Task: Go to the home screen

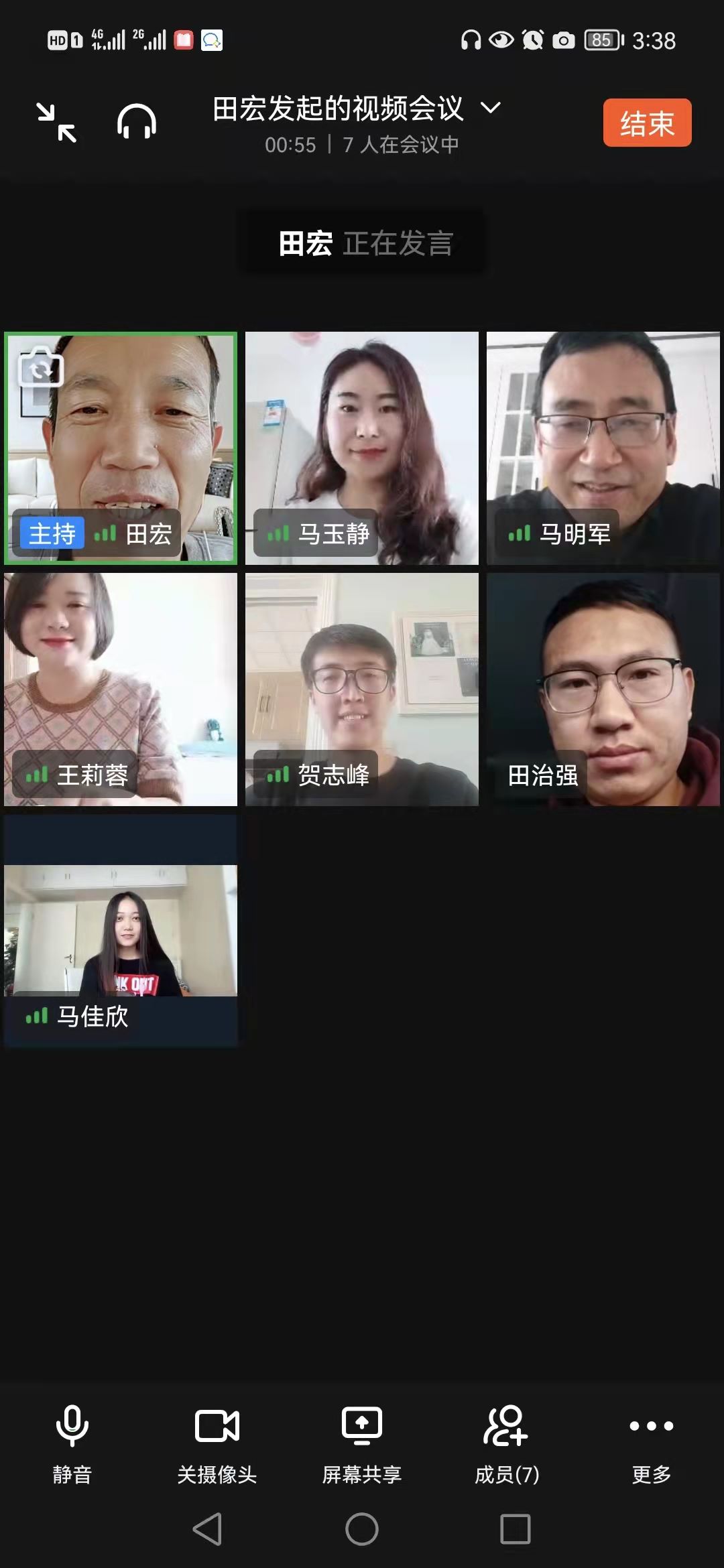Action: click(x=362, y=1529)
